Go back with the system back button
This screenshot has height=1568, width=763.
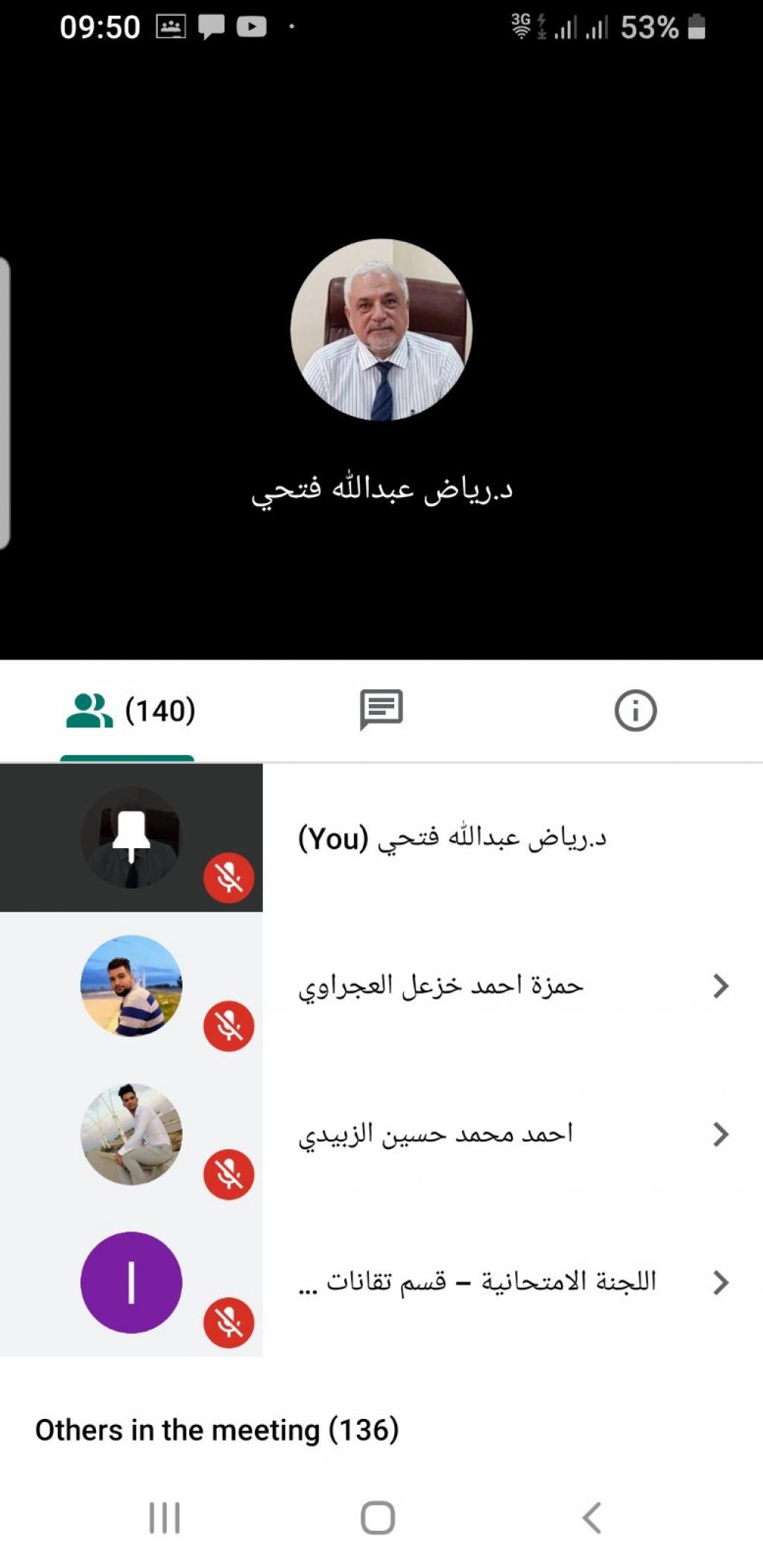coord(592,1518)
